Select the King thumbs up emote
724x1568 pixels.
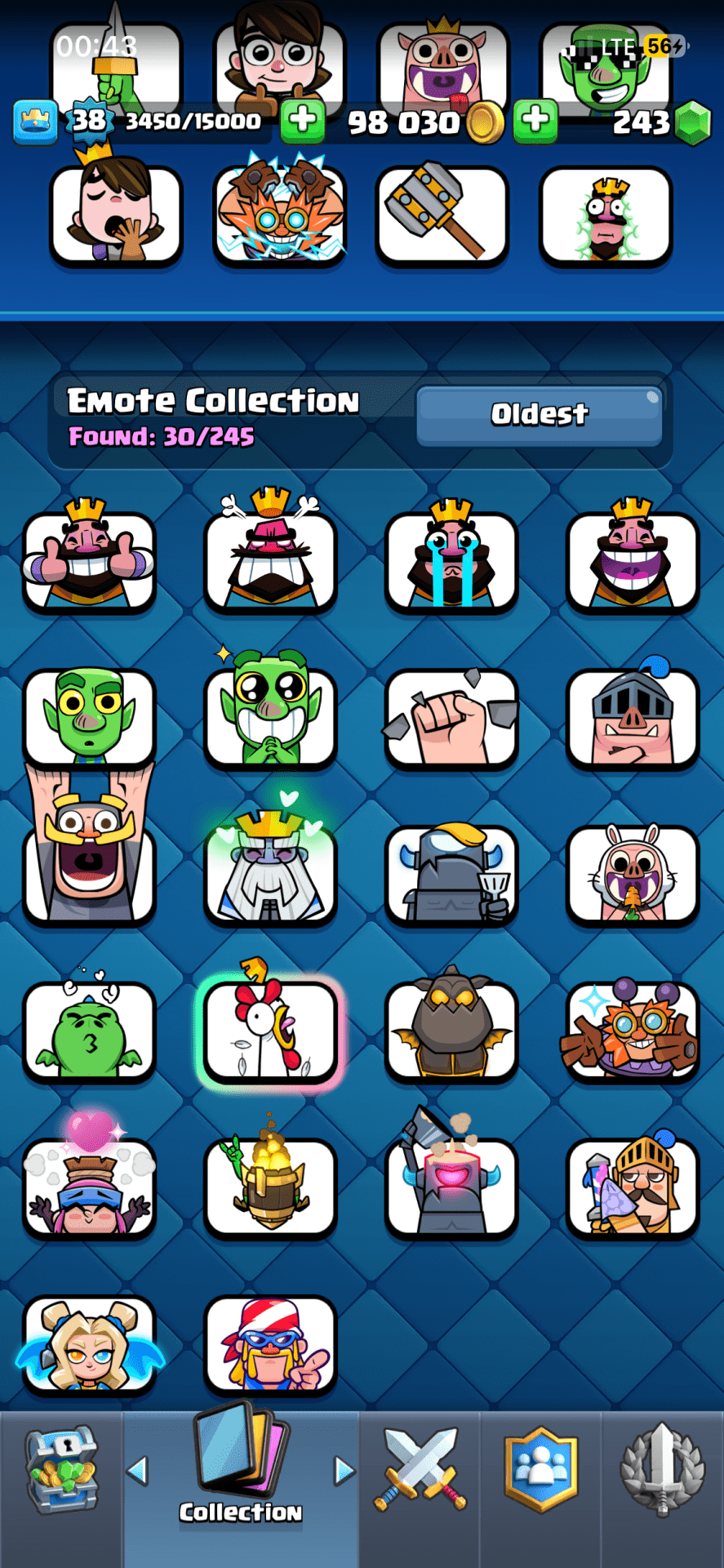coord(89,559)
